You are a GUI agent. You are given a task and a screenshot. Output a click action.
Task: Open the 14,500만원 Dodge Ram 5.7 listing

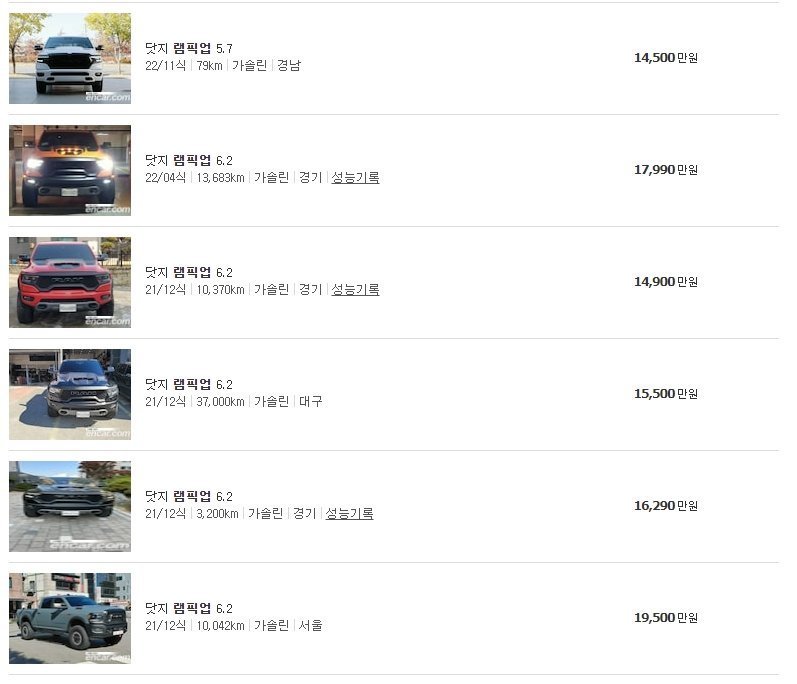pyautogui.click(x=188, y=48)
